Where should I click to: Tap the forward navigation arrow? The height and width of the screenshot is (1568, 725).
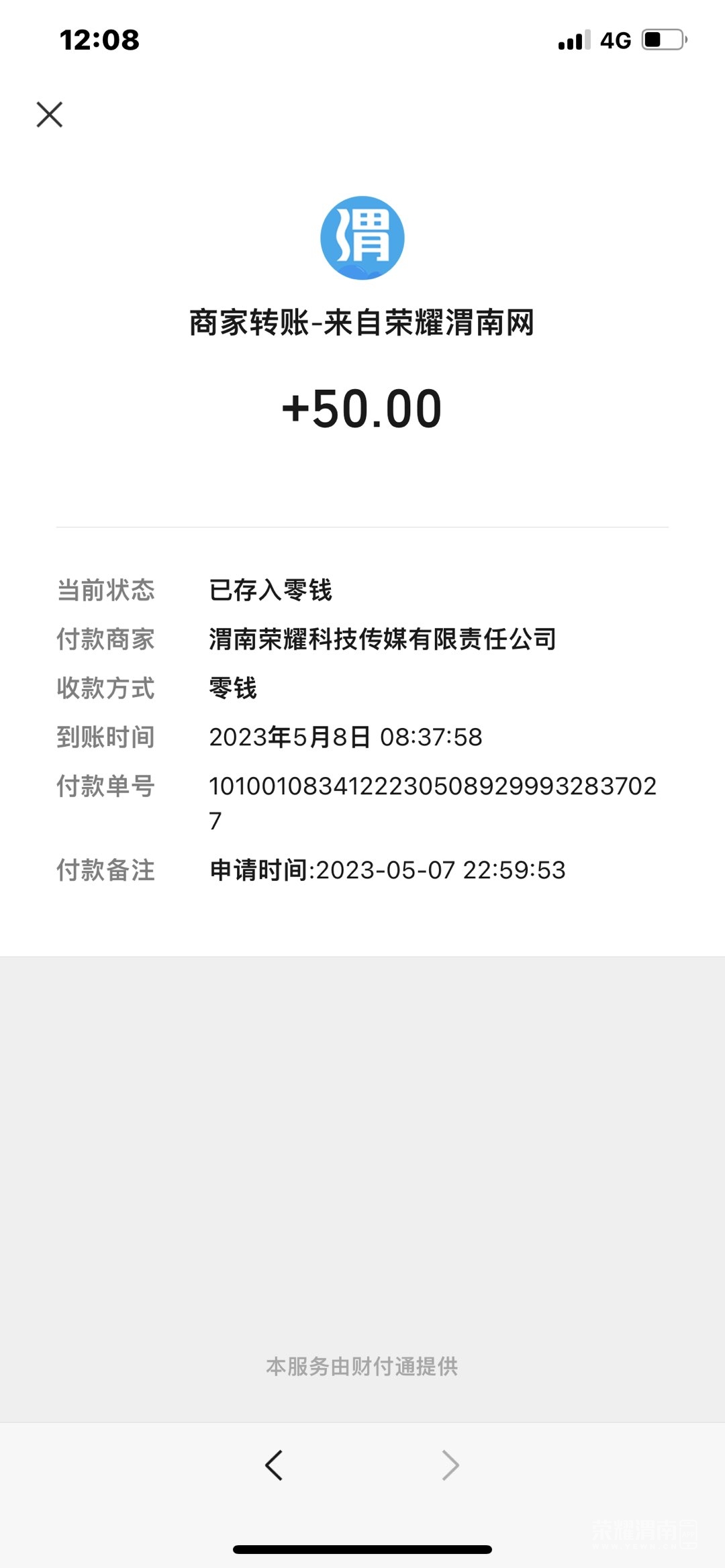click(x=450, y=1465)
